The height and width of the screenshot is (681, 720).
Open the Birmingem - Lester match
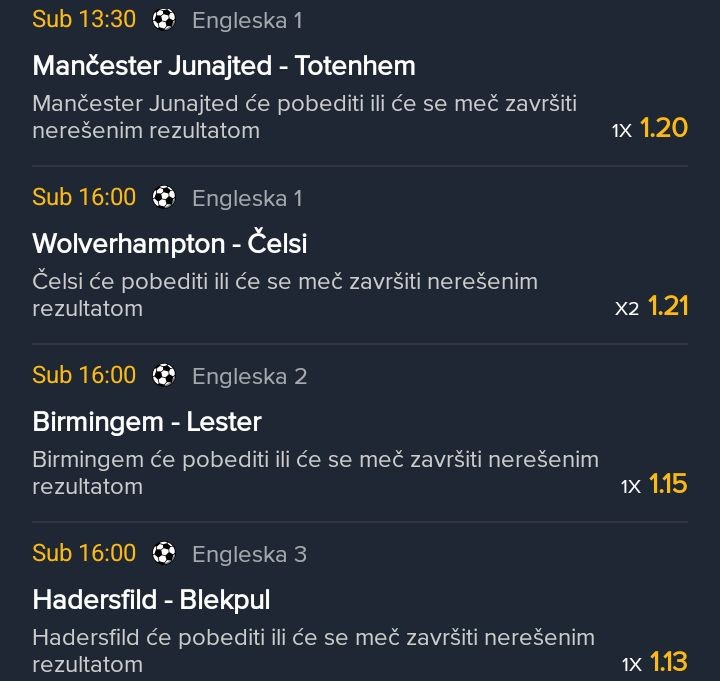point(147,422)
